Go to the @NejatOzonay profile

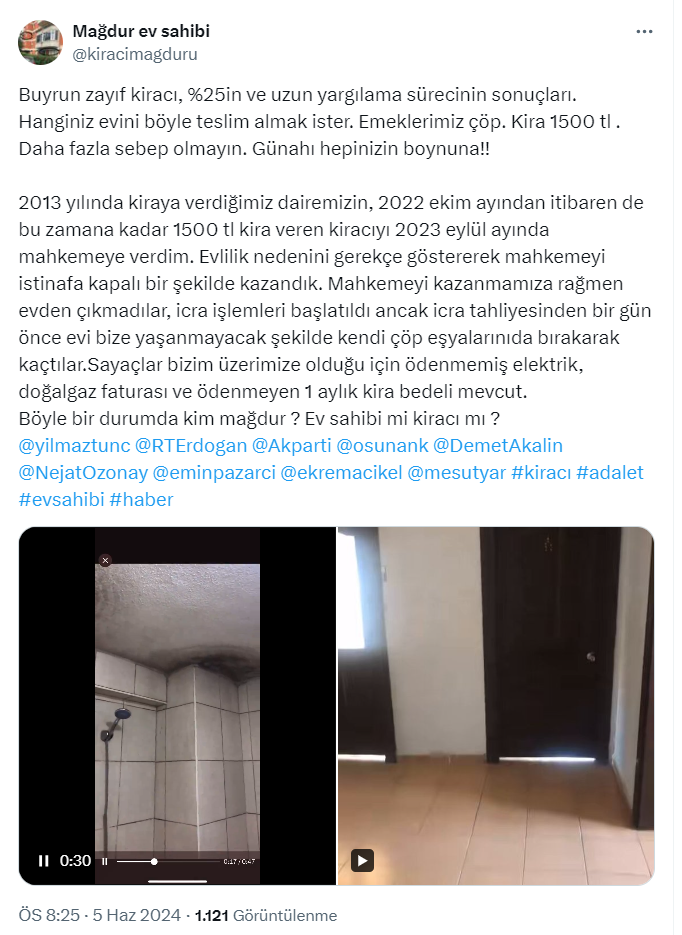click(x=83, y=472)
